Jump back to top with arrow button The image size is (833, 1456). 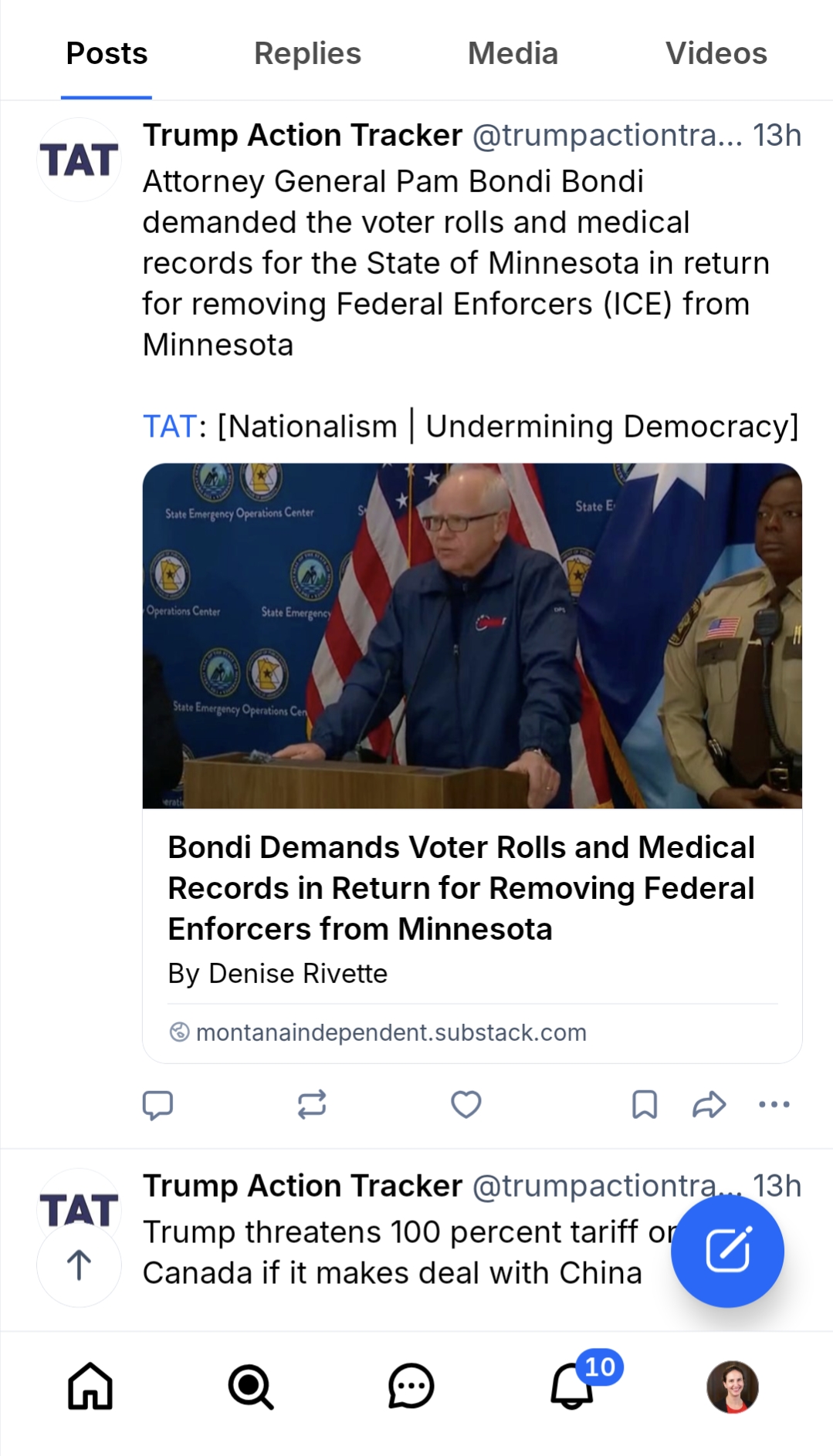pyautogui.click(x=79, y=1265)
